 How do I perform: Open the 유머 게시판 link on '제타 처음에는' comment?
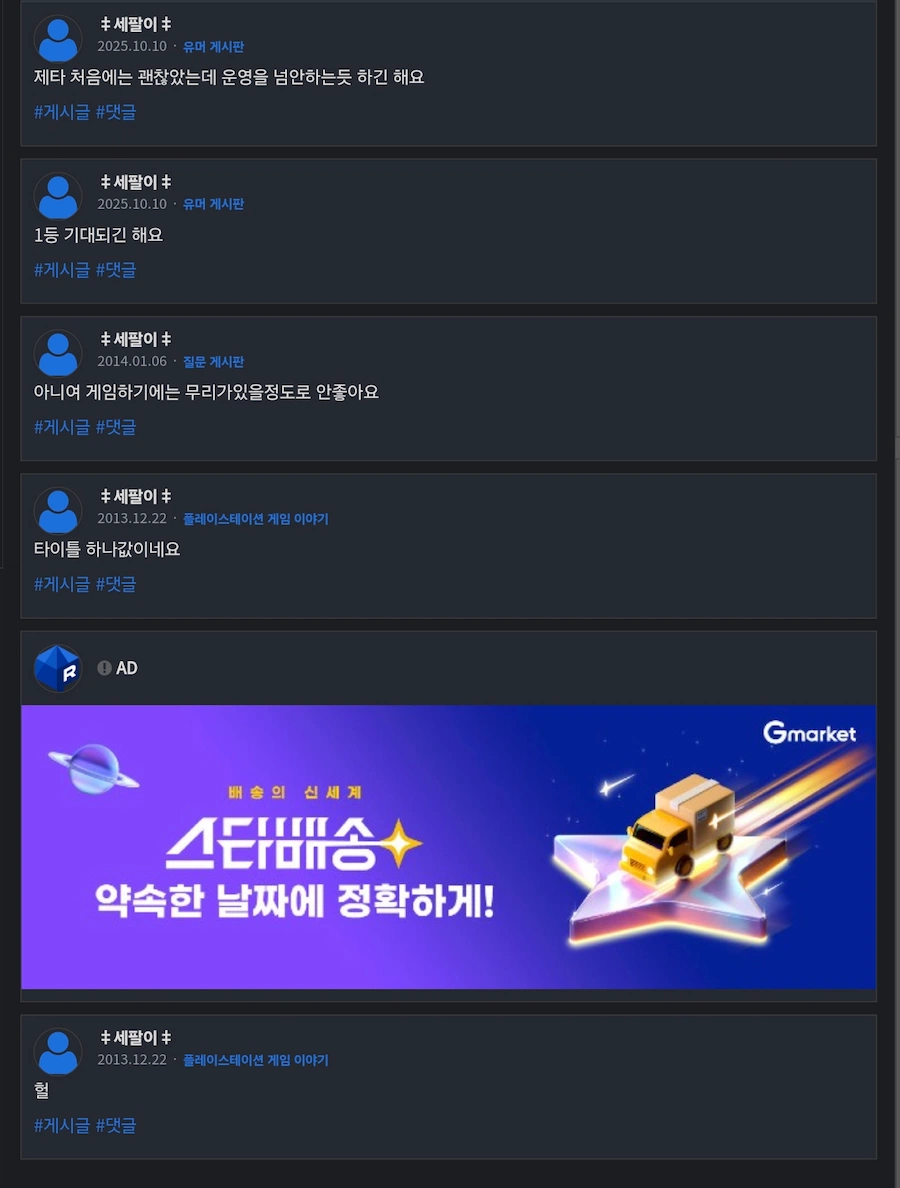[x=213, y=47]
